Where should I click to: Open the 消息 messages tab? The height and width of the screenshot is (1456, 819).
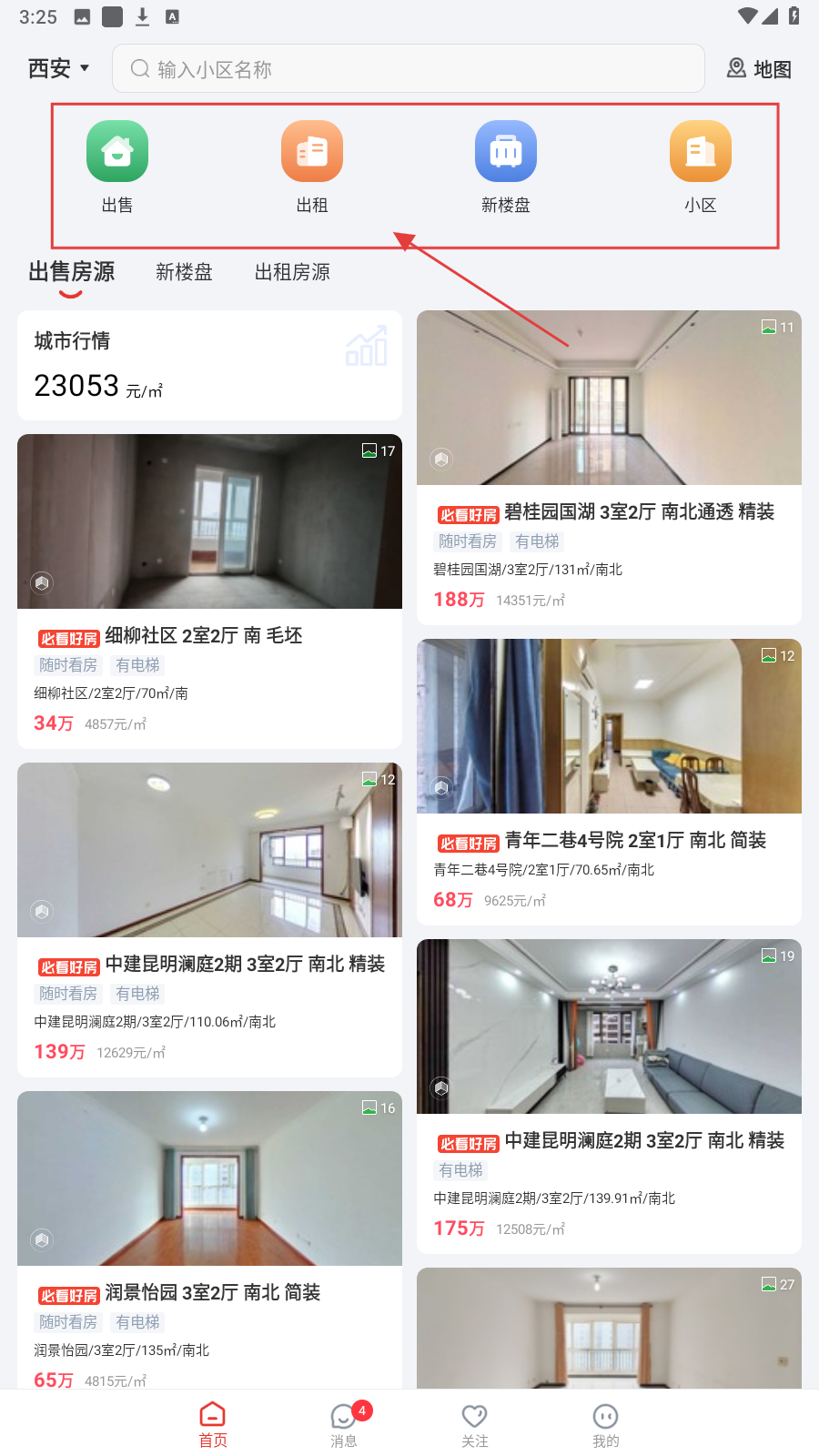[344, 1424]
